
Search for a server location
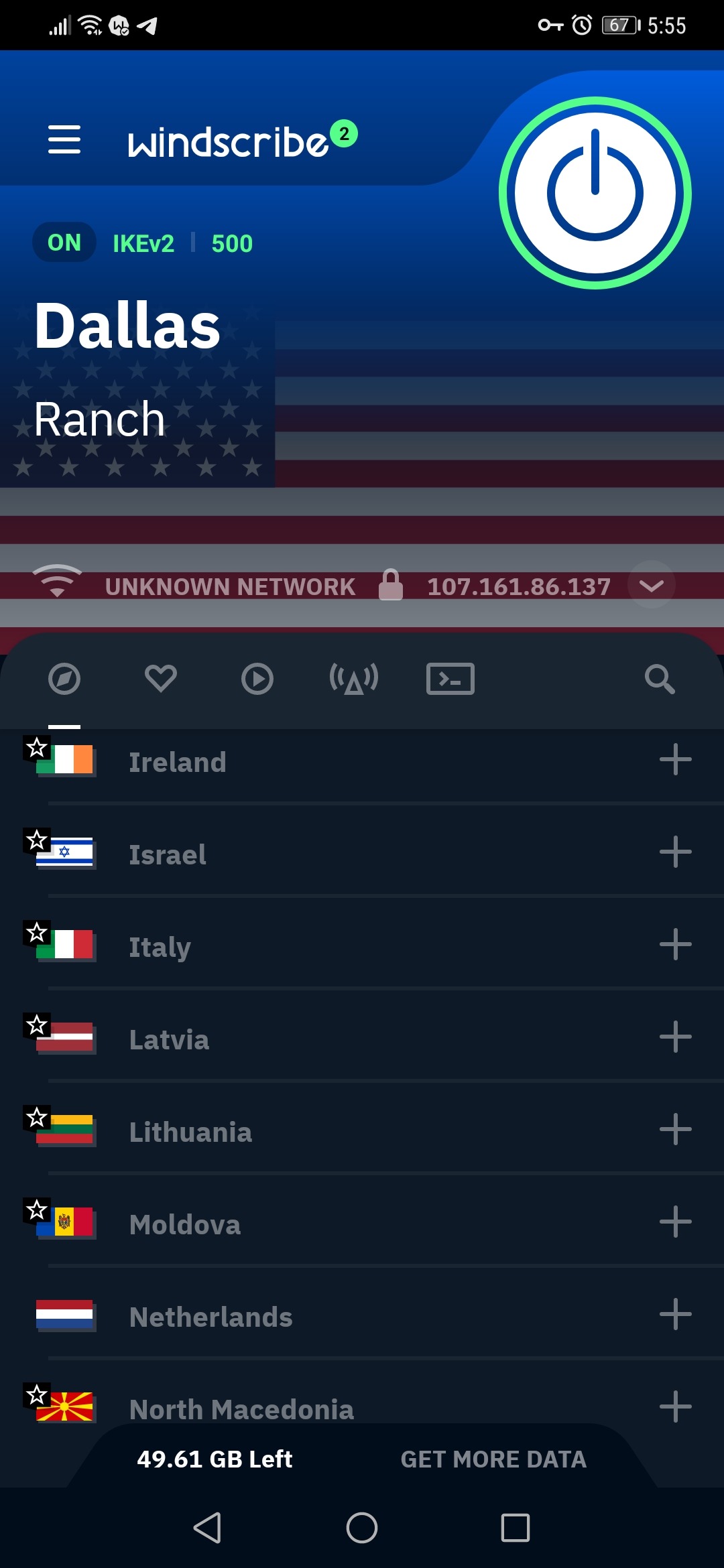(x=660, y=679)
